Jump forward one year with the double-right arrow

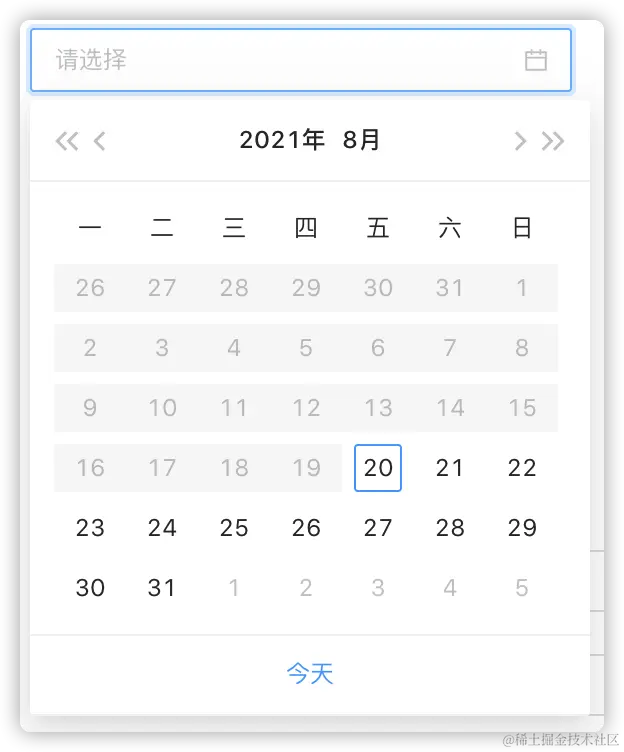point(553,141)
